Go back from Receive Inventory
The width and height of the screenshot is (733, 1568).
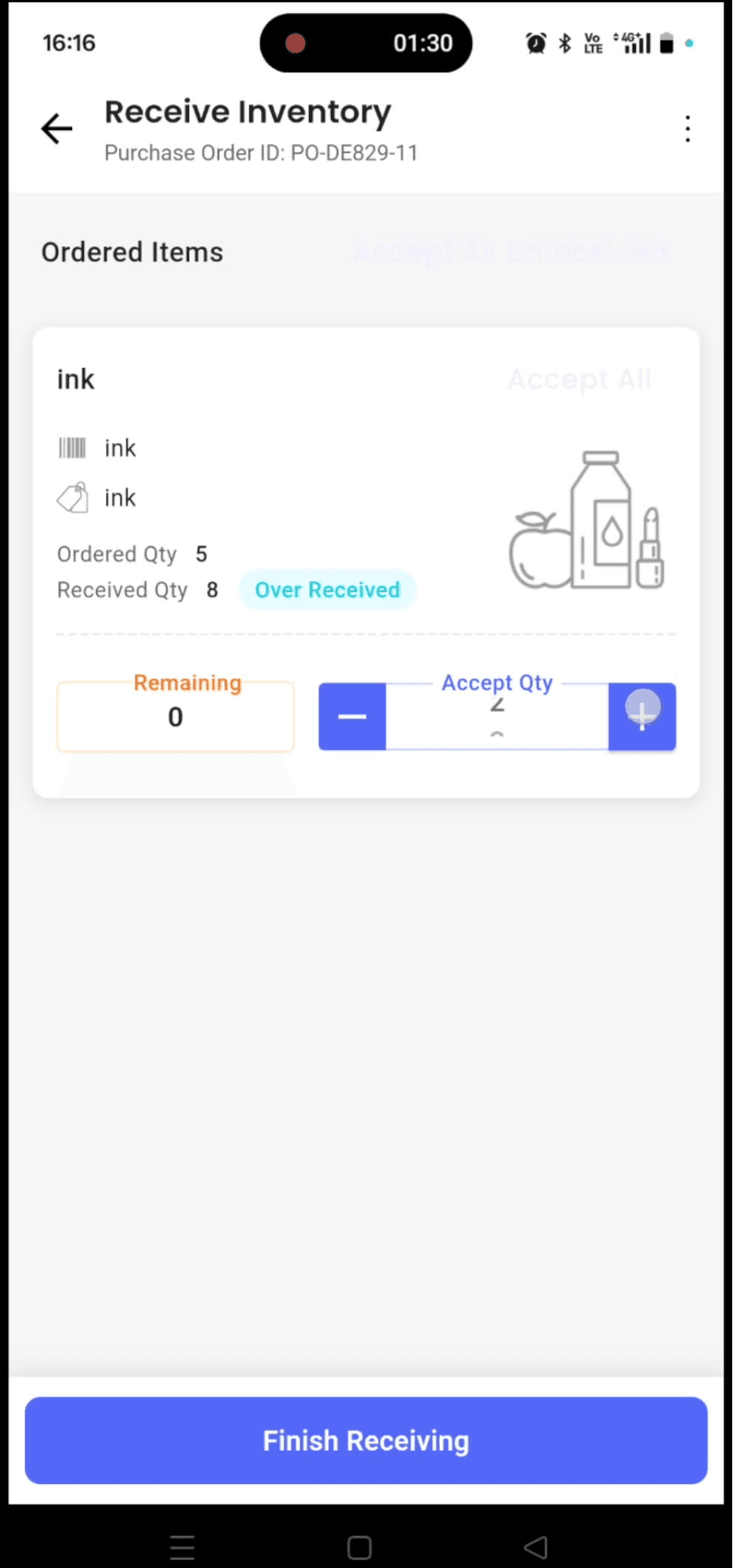(x=57, y=129)
